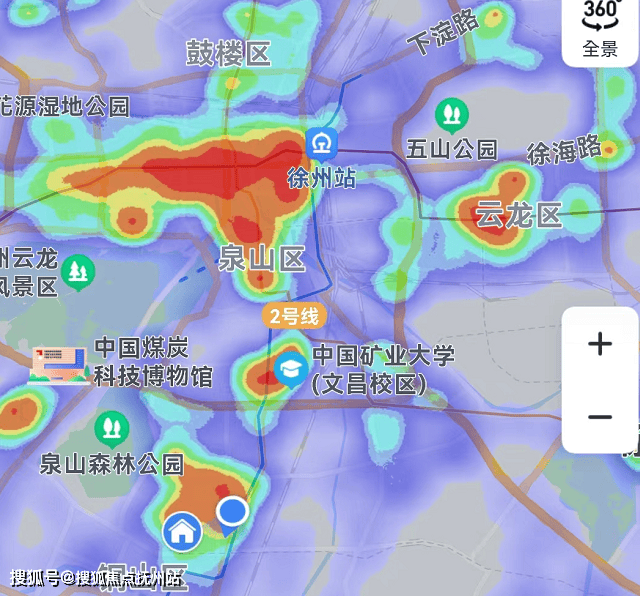Select the 徐州站 station marker
This screenshot has height=596, width=640.
(322, 143)
